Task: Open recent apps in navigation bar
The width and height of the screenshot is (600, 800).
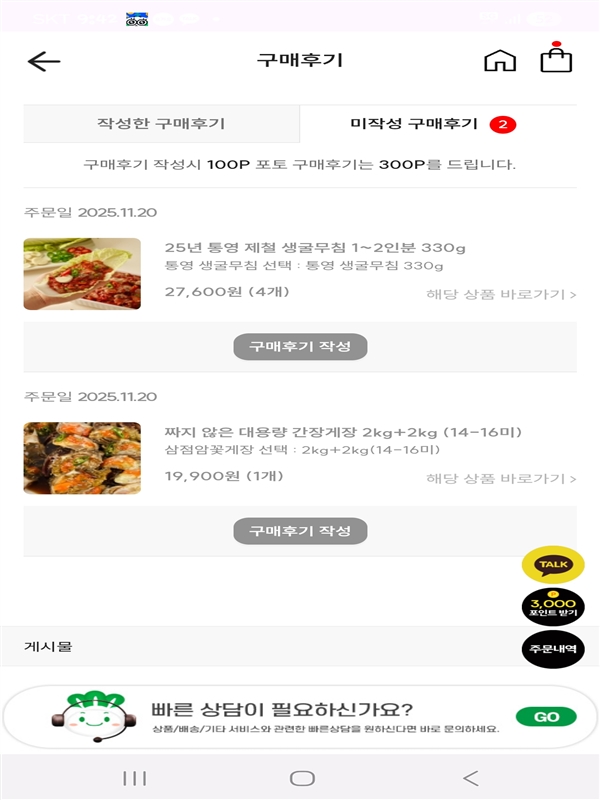Action: (x=134, y=778)
